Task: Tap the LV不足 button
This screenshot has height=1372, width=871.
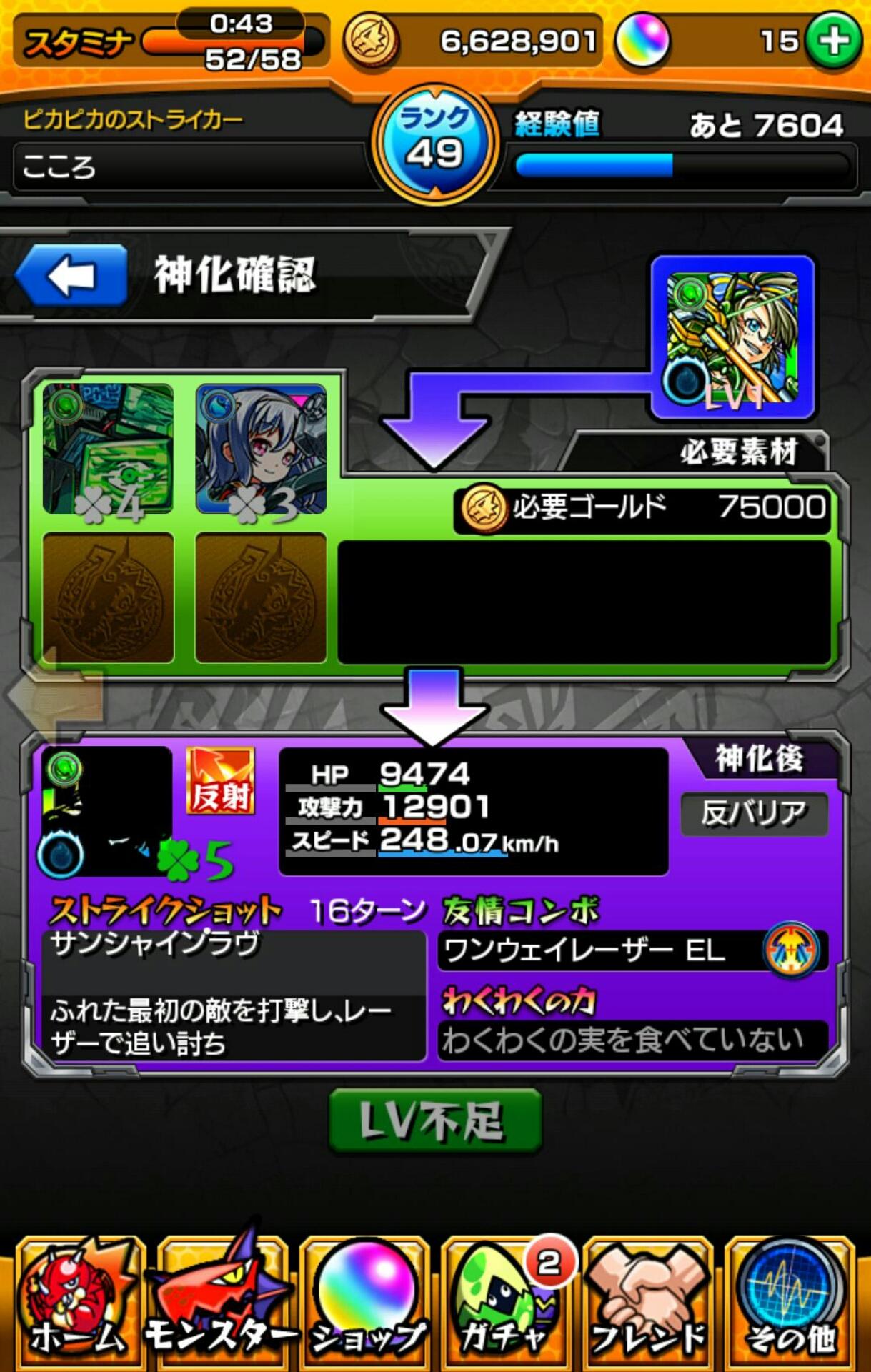Action: (435, 1120)
